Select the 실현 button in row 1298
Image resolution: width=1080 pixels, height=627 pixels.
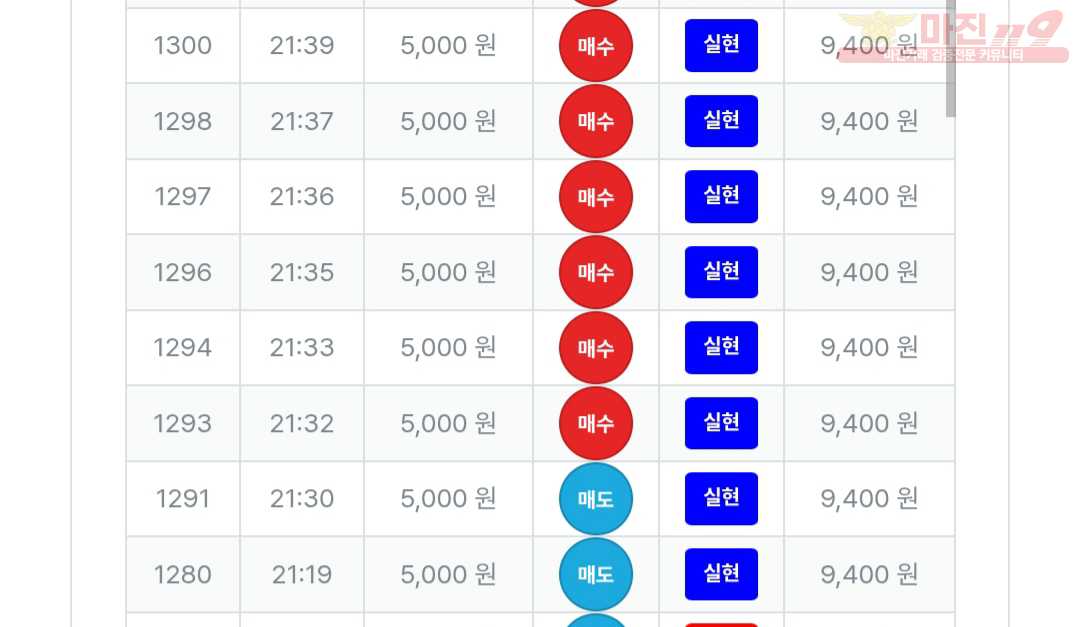click(721, 121)
